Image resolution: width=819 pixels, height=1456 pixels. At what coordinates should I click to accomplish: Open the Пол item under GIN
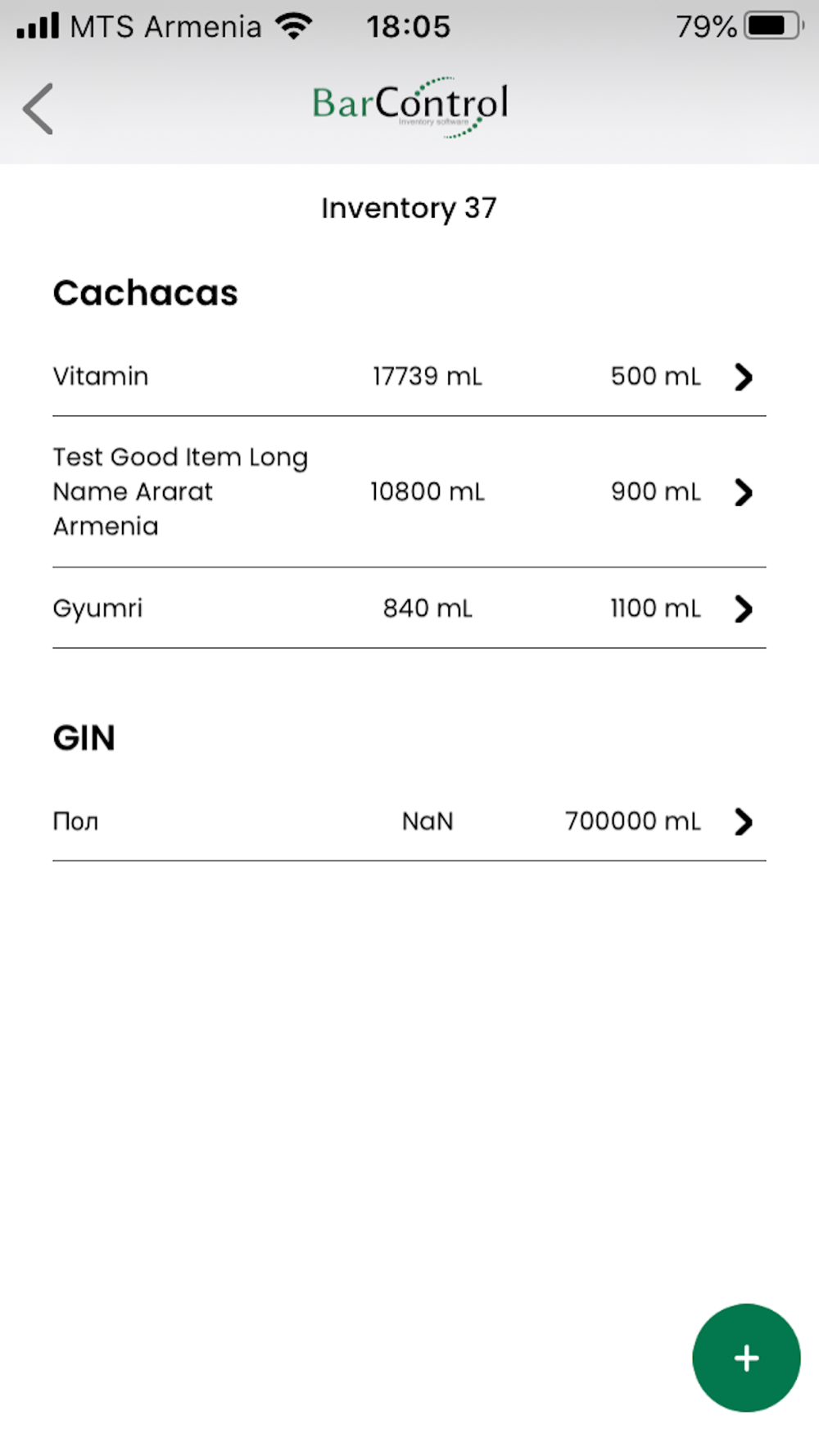point(409,821)
